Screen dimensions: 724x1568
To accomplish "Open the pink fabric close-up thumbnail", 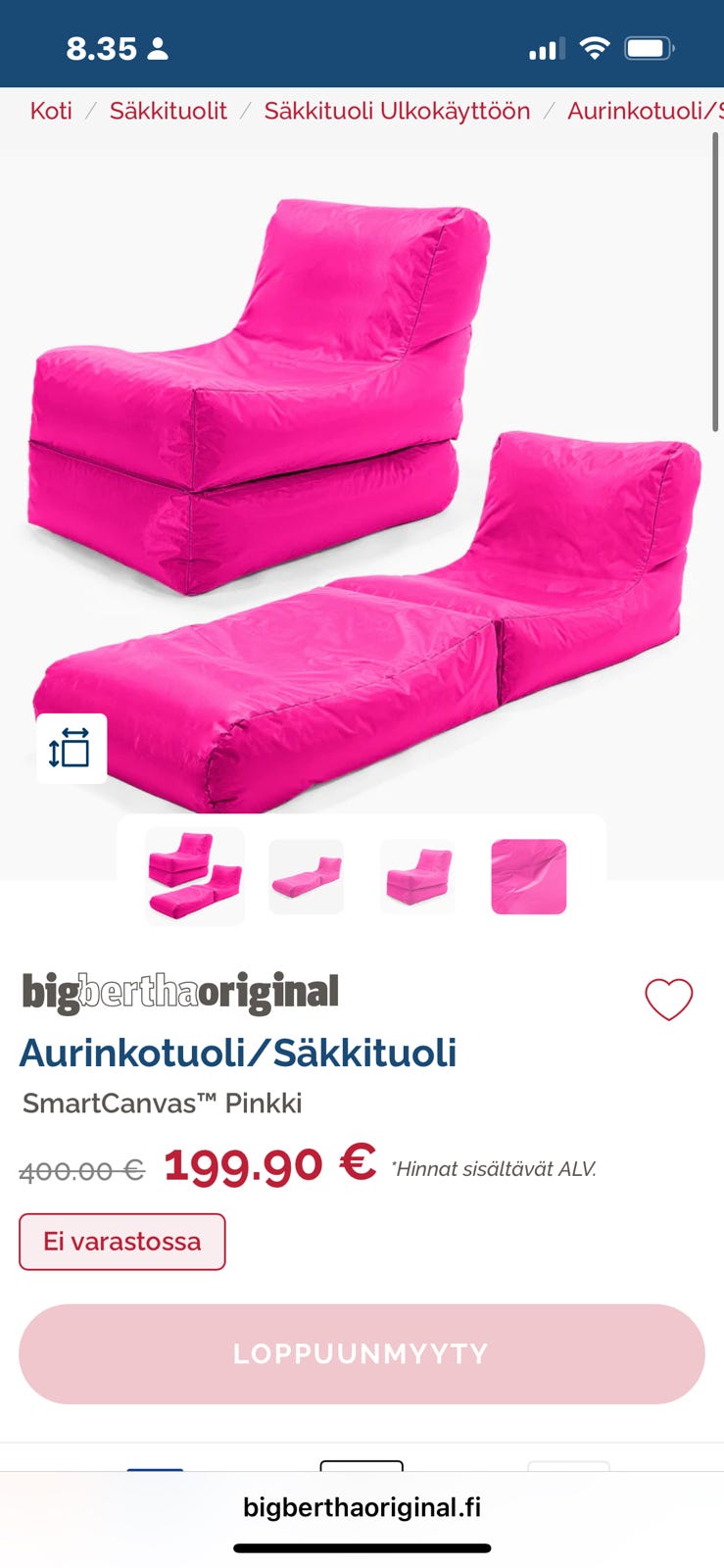I will click(528, 876).
